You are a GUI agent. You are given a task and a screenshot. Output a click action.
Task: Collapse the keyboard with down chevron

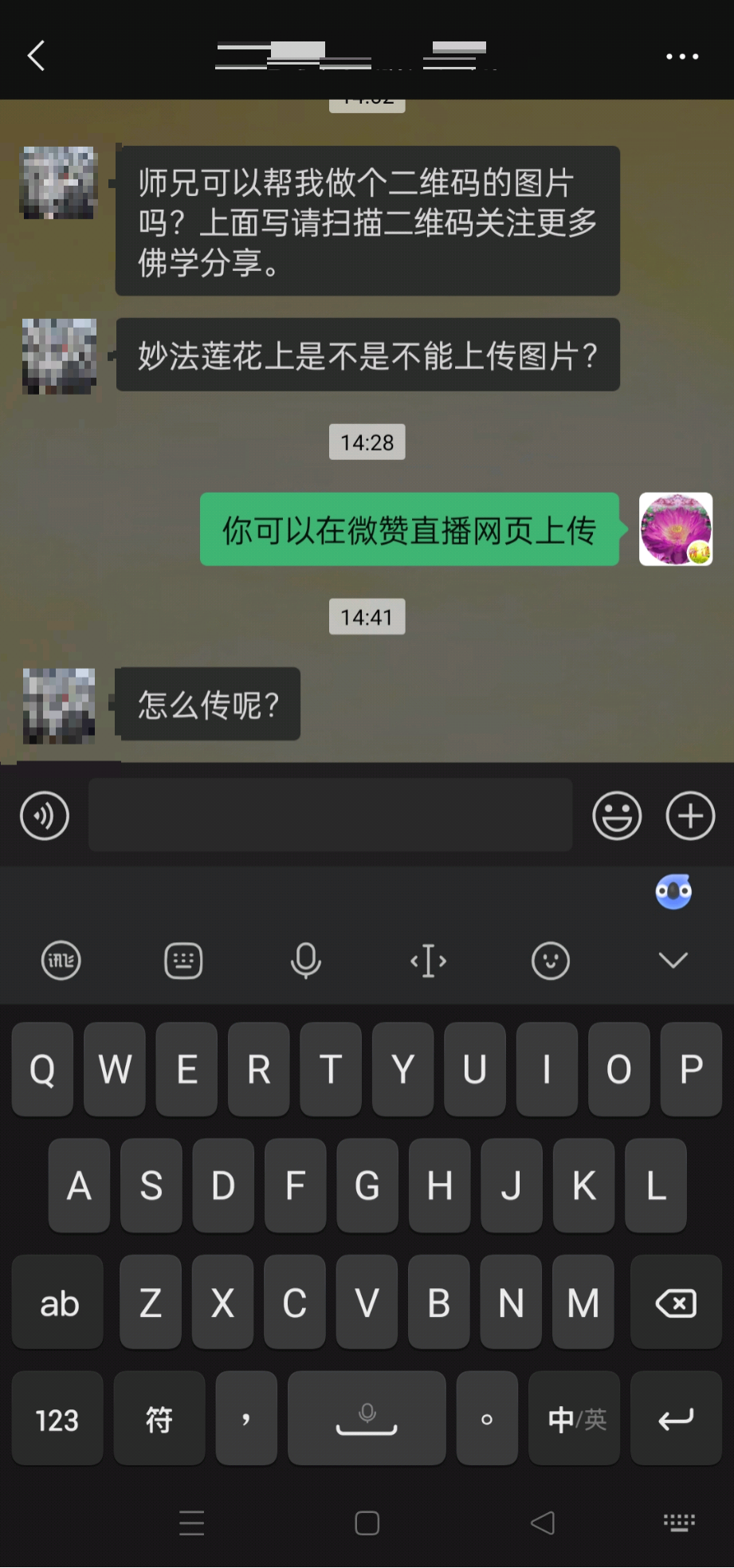pos(673,961)
